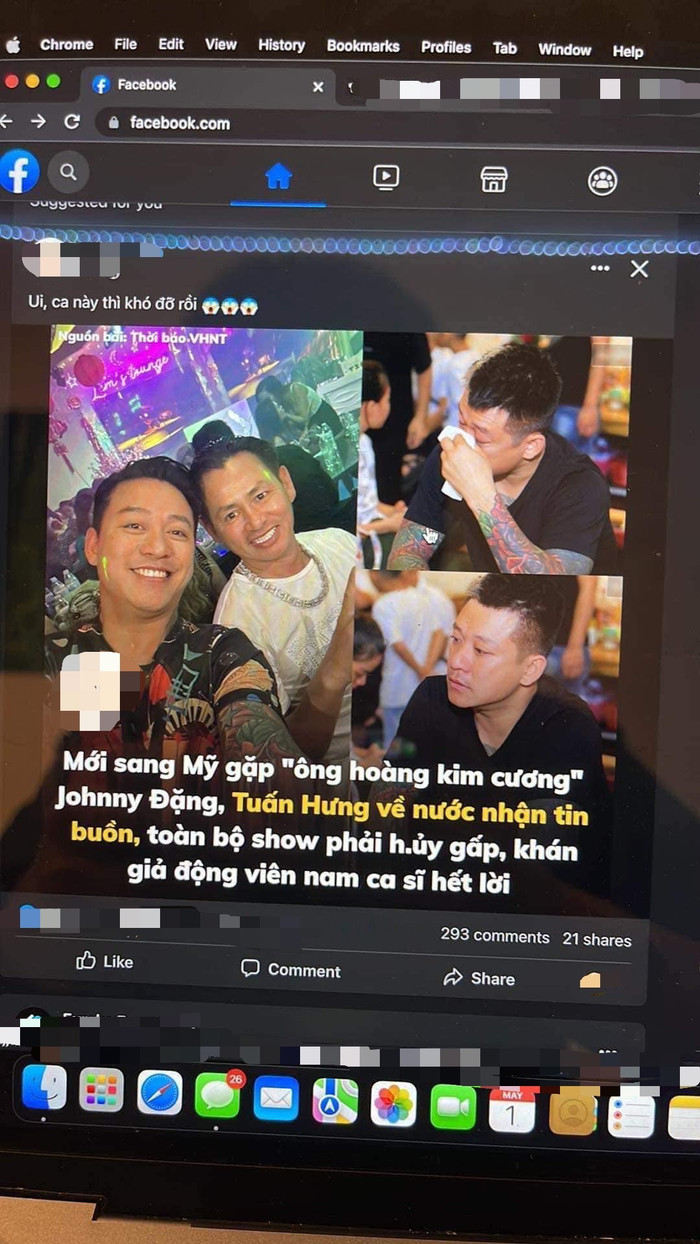
Task: Open the Groups tab
Action: pyautogui.click(x=602, y=181)
